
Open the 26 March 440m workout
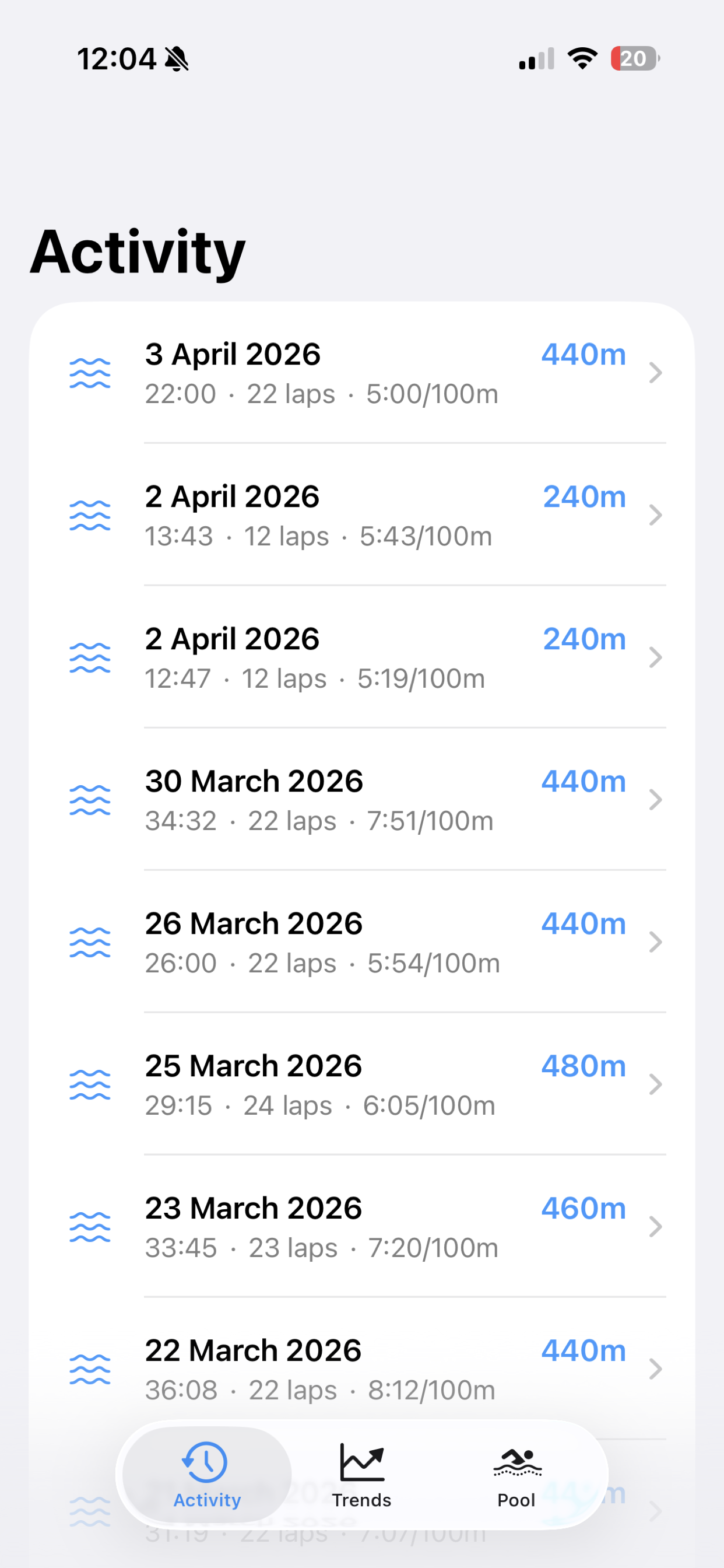[x=365, y=942]
